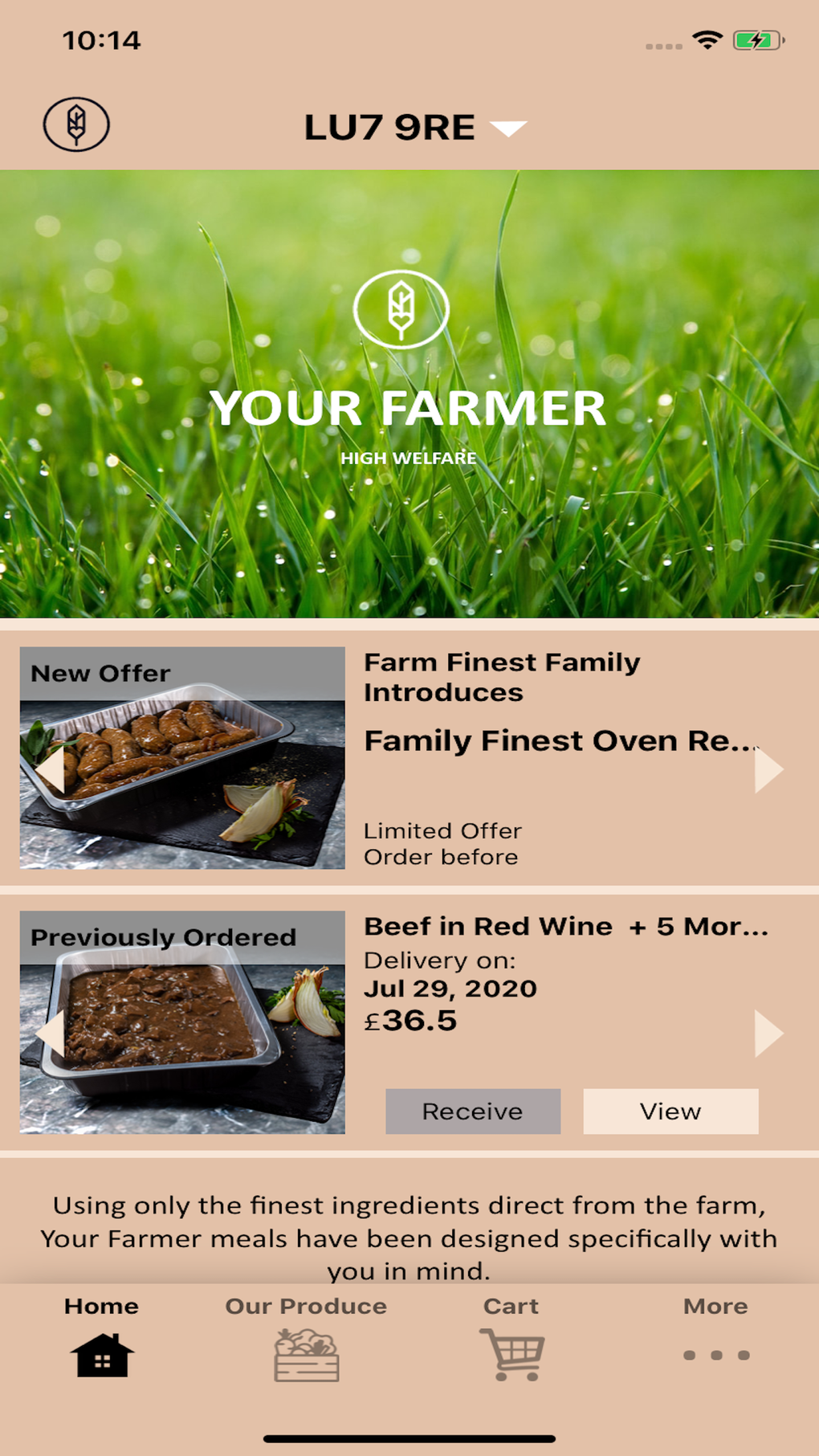The image size is (819, 1456).
Task: Open the Family Finest Oven Ready offer
Action: [560, 740]
